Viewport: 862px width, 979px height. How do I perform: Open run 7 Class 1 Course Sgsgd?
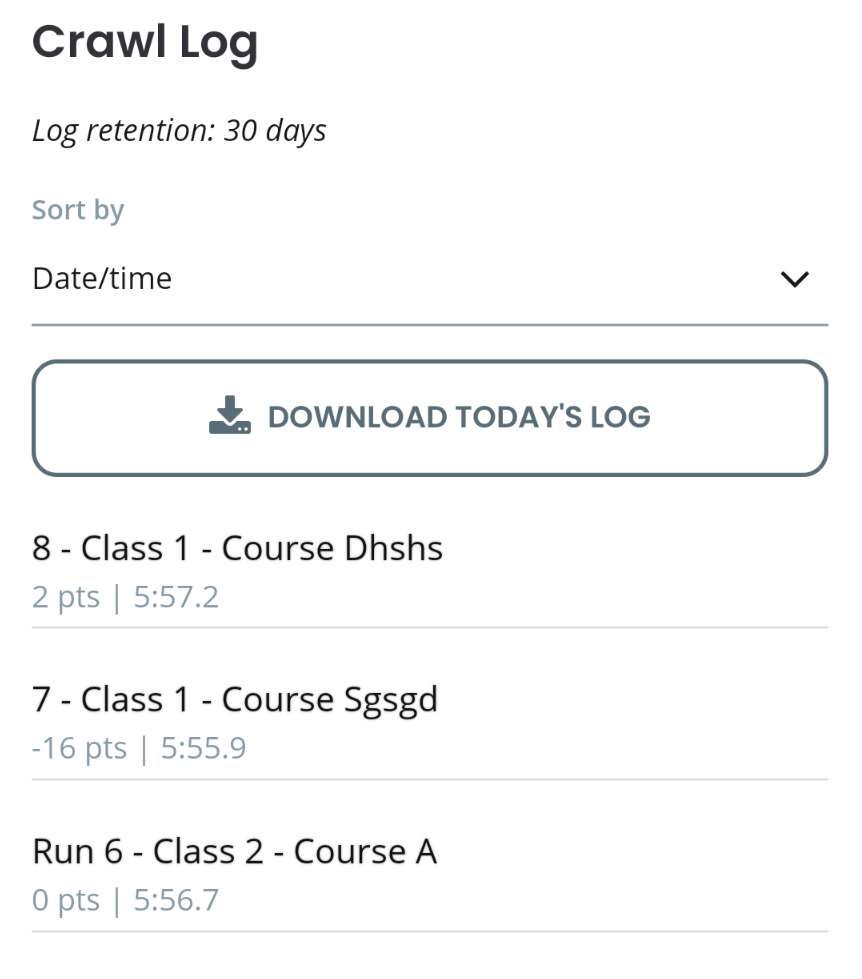pos(235,700)
